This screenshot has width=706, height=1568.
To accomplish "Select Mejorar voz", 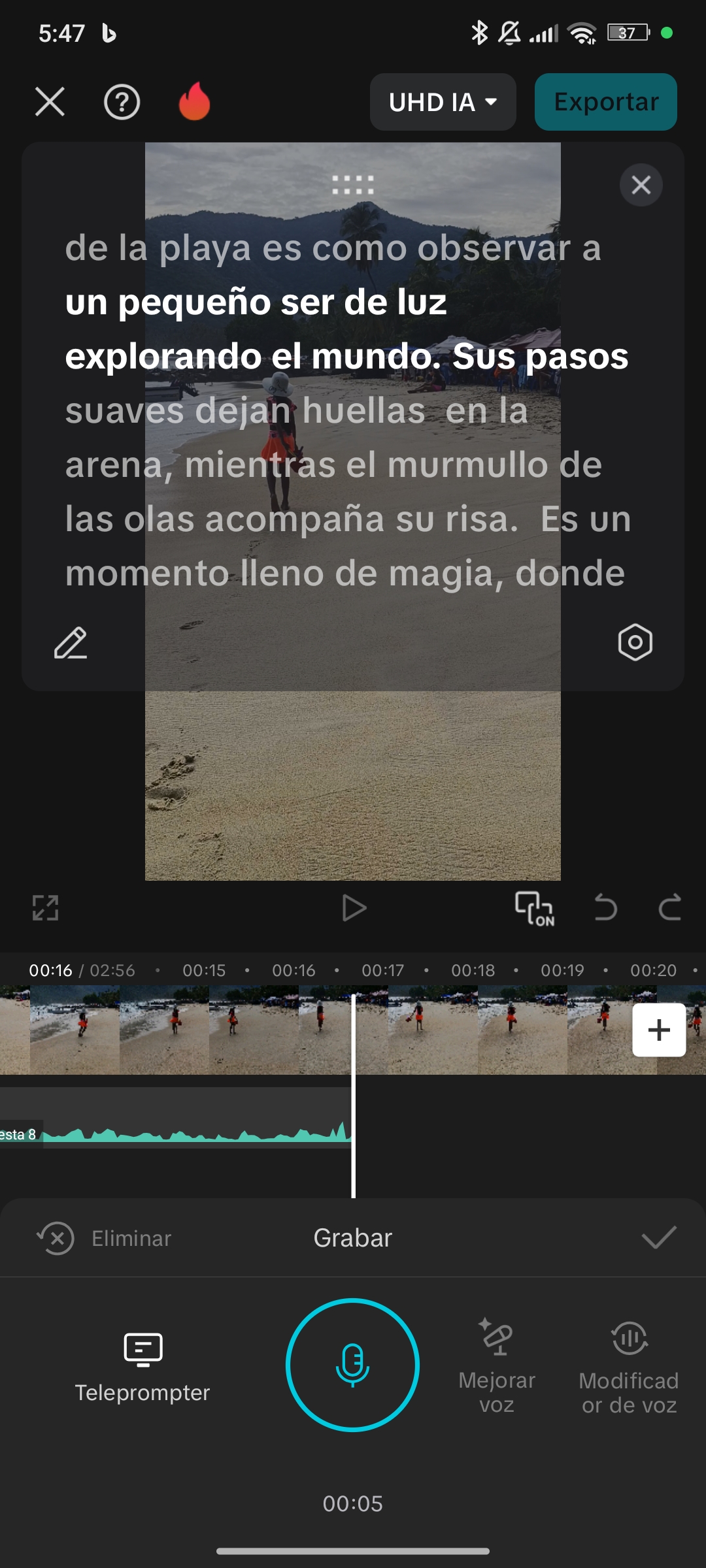I will point(497,1365).
